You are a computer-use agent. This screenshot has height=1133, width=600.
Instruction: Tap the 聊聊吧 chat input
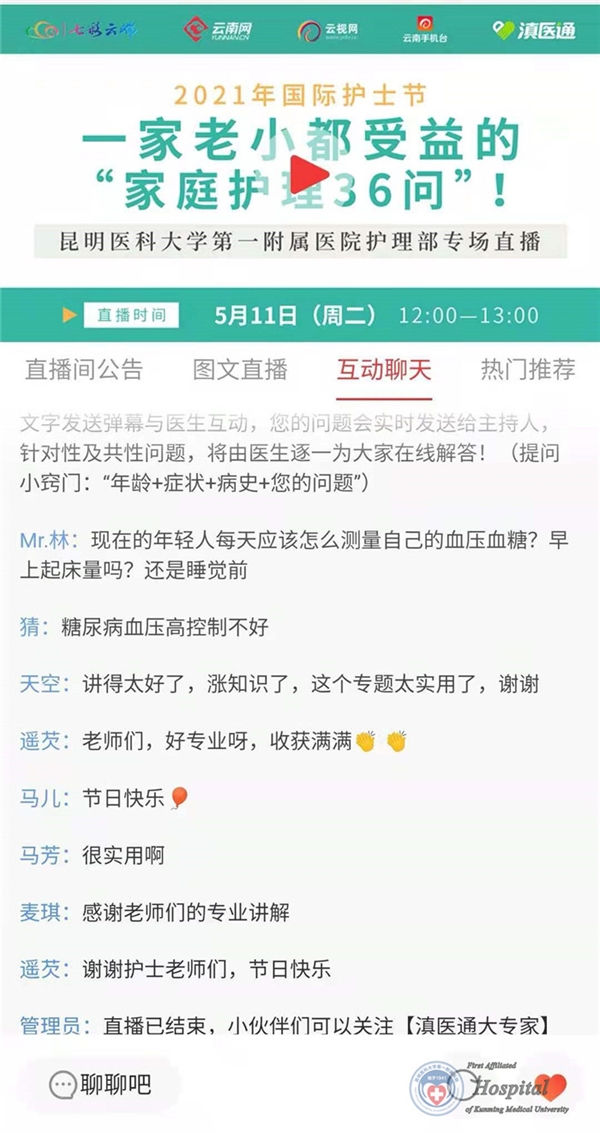pyautogui.click(x=100, y=1084)
